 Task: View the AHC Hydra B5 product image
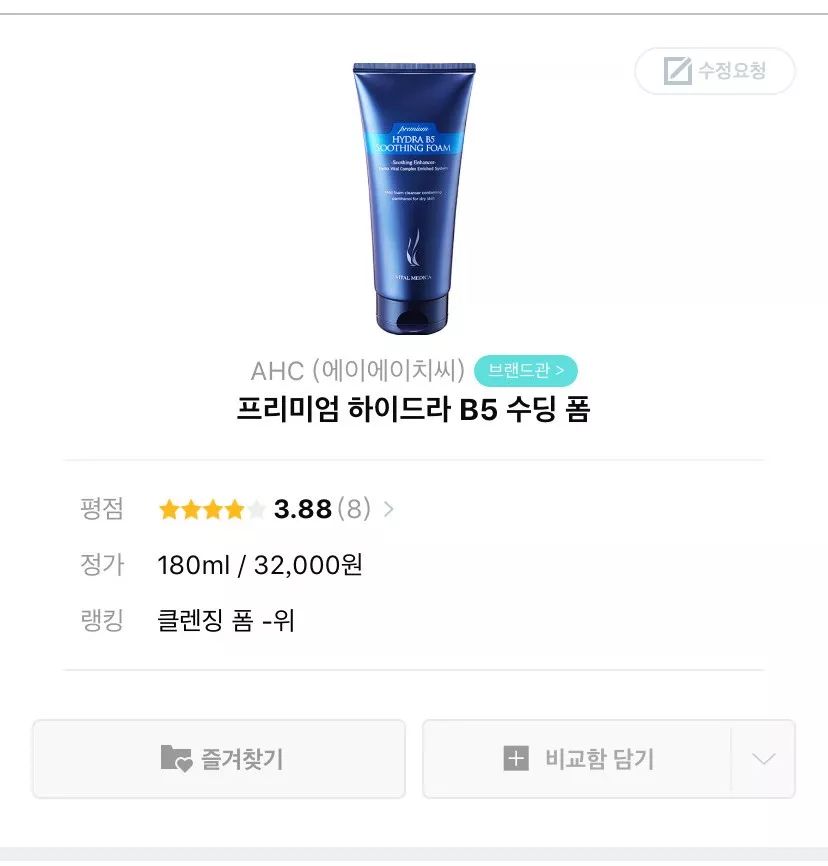[x=413, y=197]
